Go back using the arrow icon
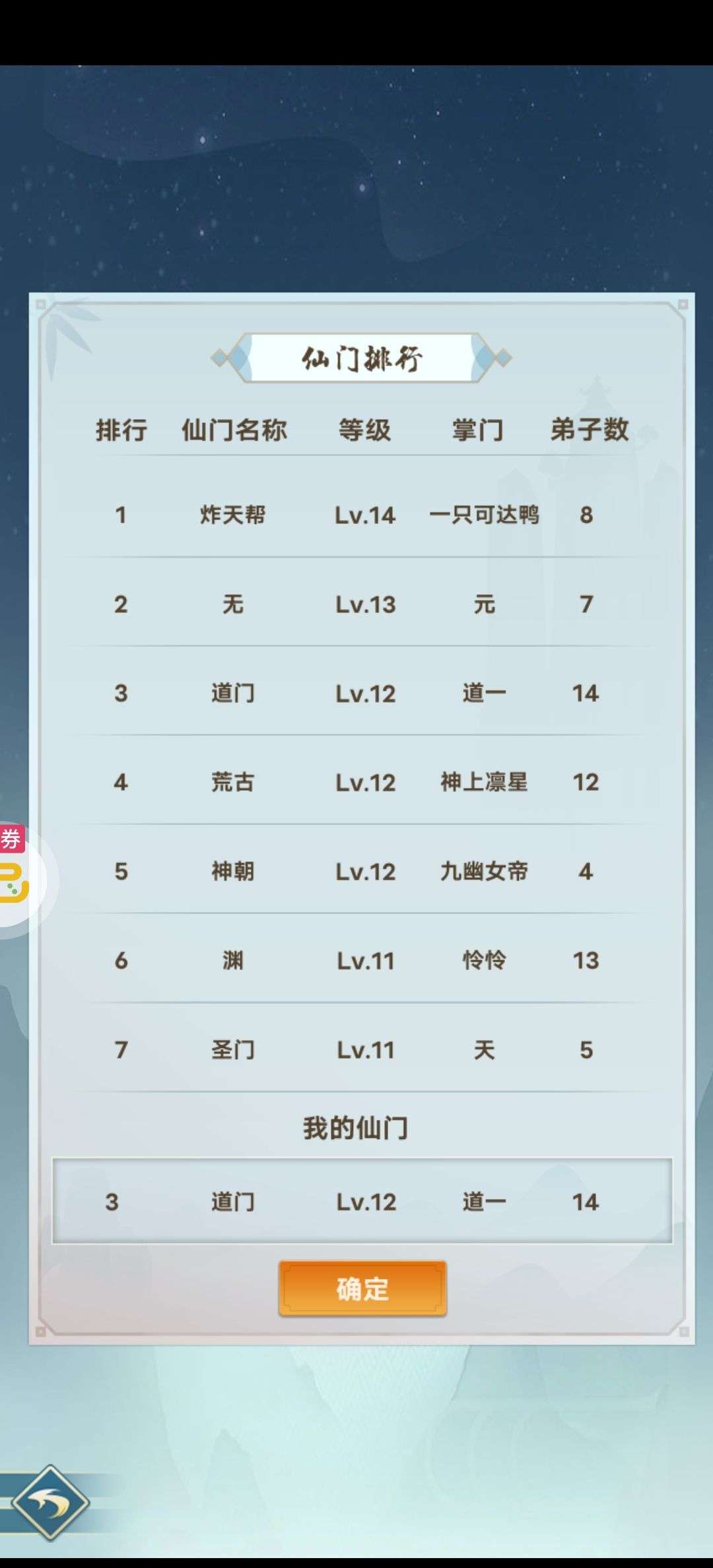The image size is (713, 1568). tap(50, 1503)
